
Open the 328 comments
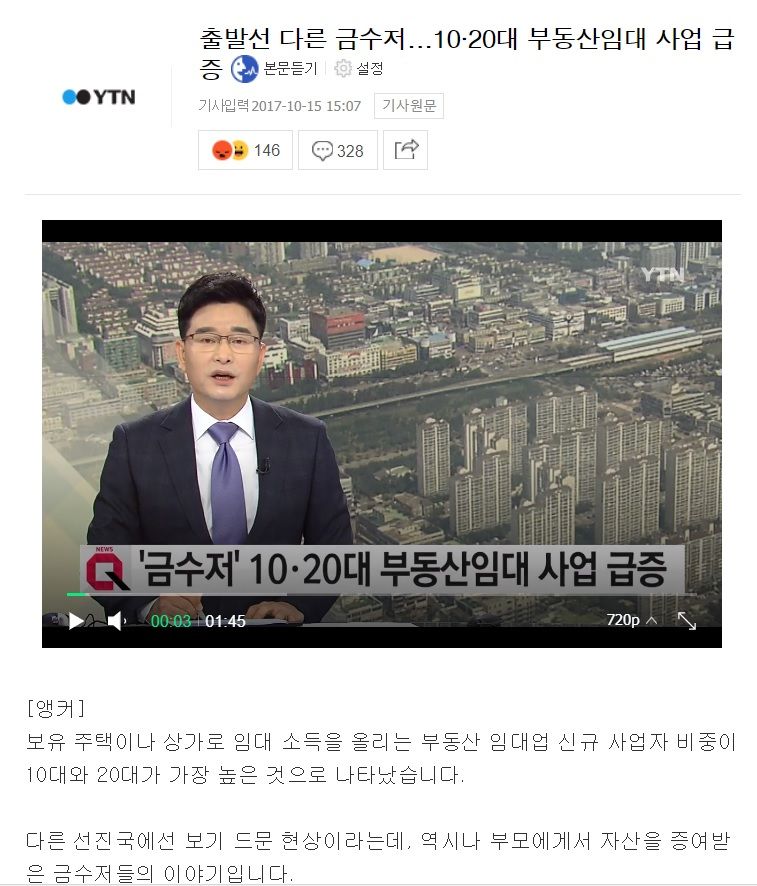coord(337,151)
